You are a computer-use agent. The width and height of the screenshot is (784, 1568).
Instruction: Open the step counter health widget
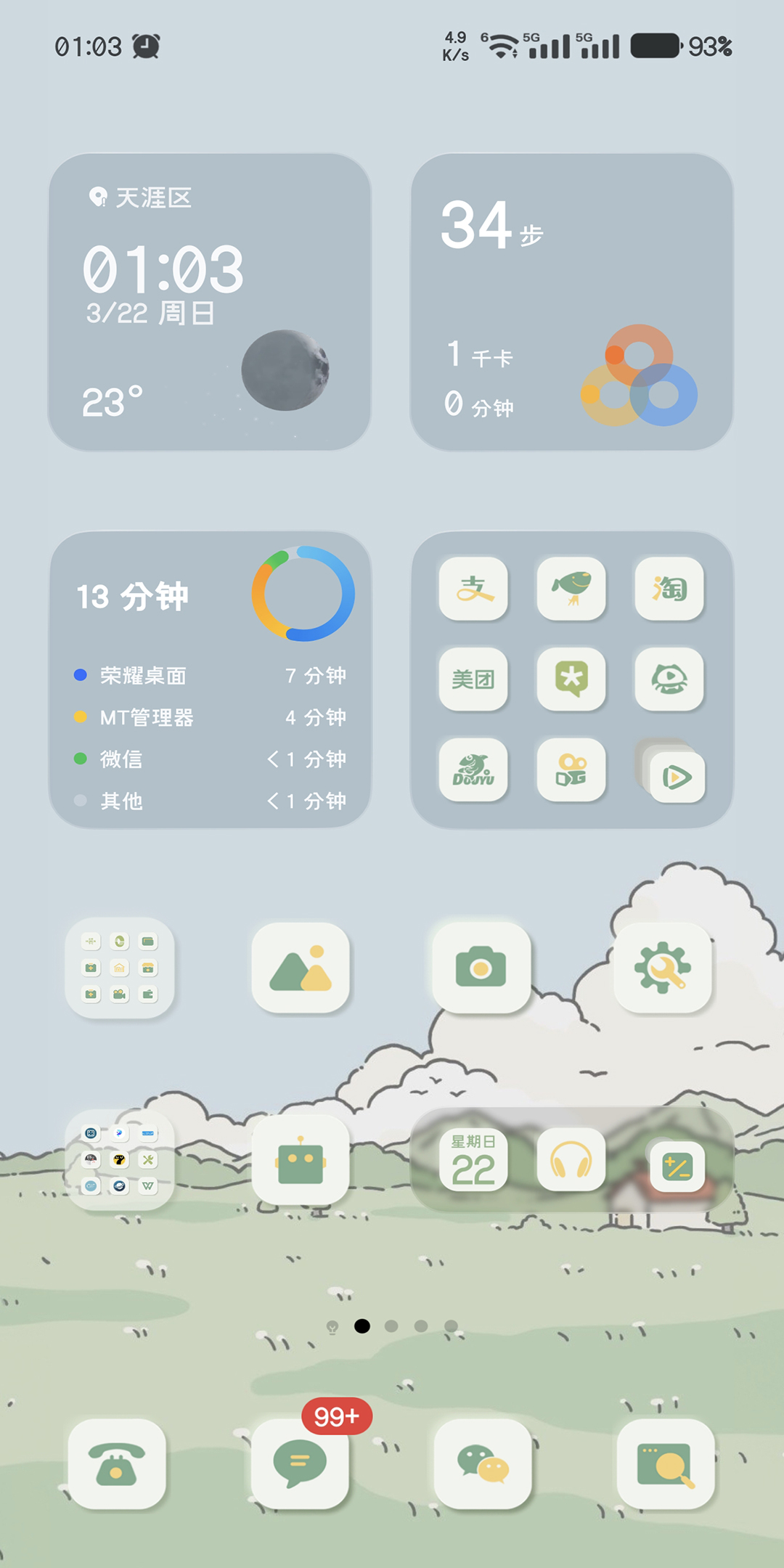(571, 301)
